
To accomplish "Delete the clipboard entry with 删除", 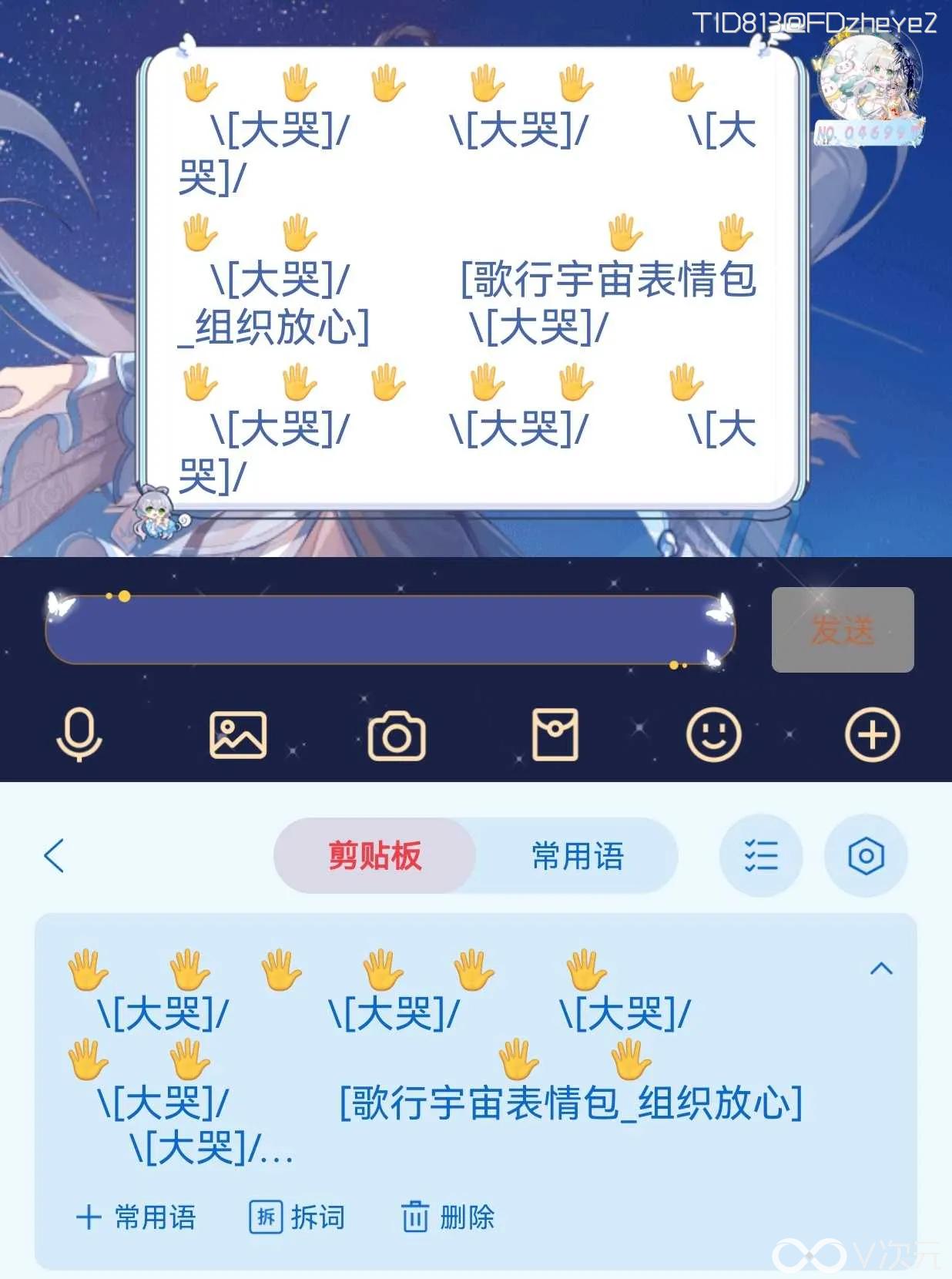I will point(448,1217).
